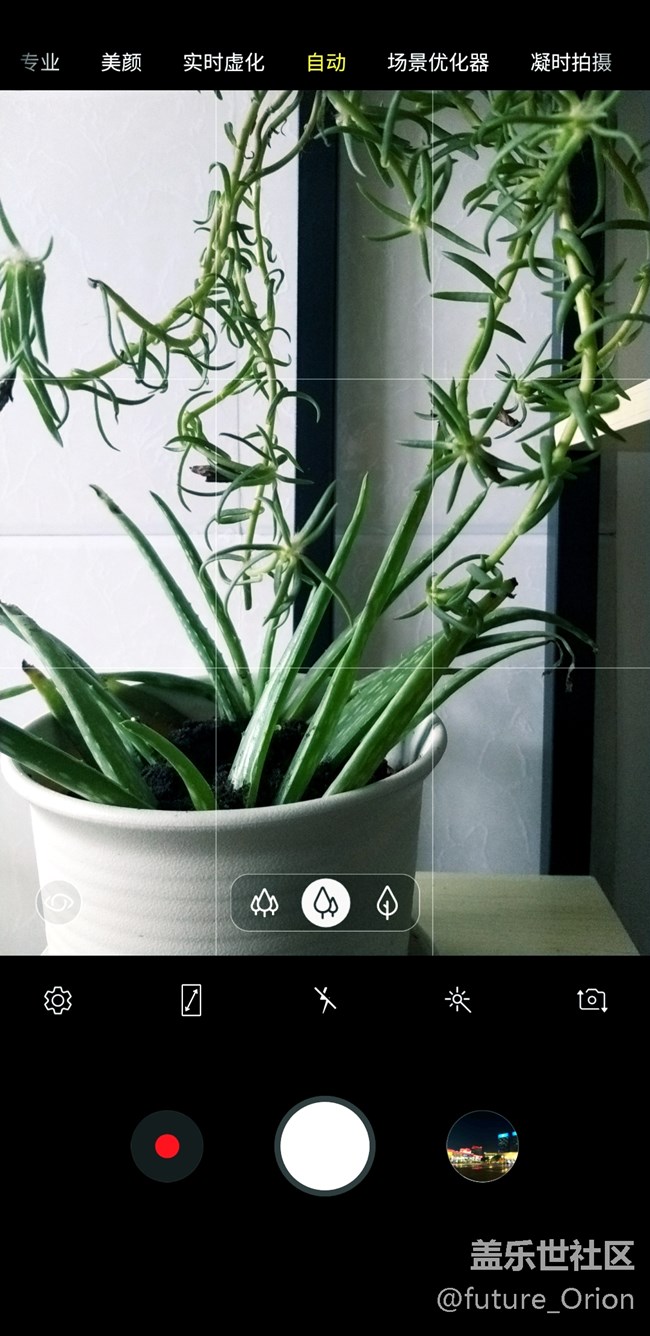Screen dimensions: 650x1336
Task: Select the 自动 auto mode
Action: click(326, 63)
